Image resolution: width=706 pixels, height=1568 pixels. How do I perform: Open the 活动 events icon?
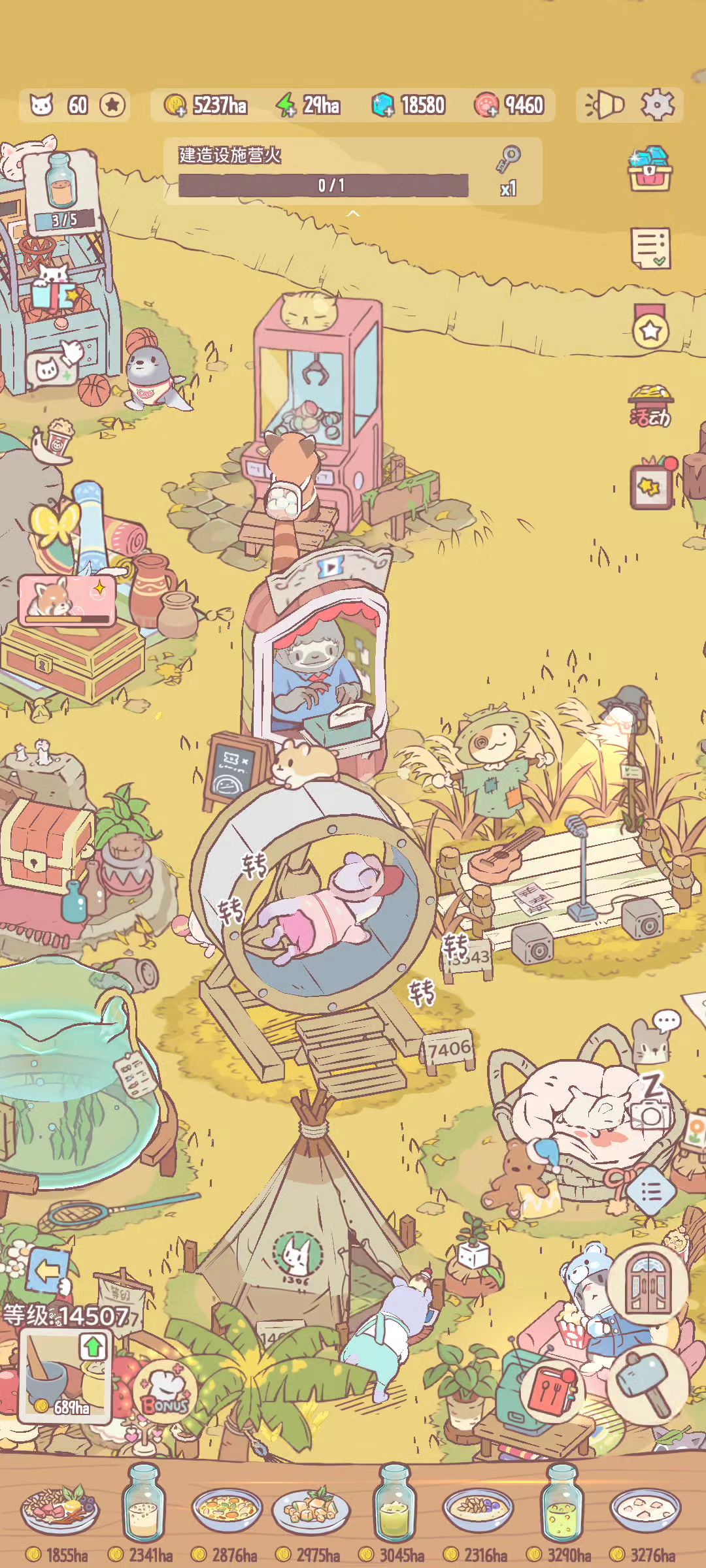point(650,406)
